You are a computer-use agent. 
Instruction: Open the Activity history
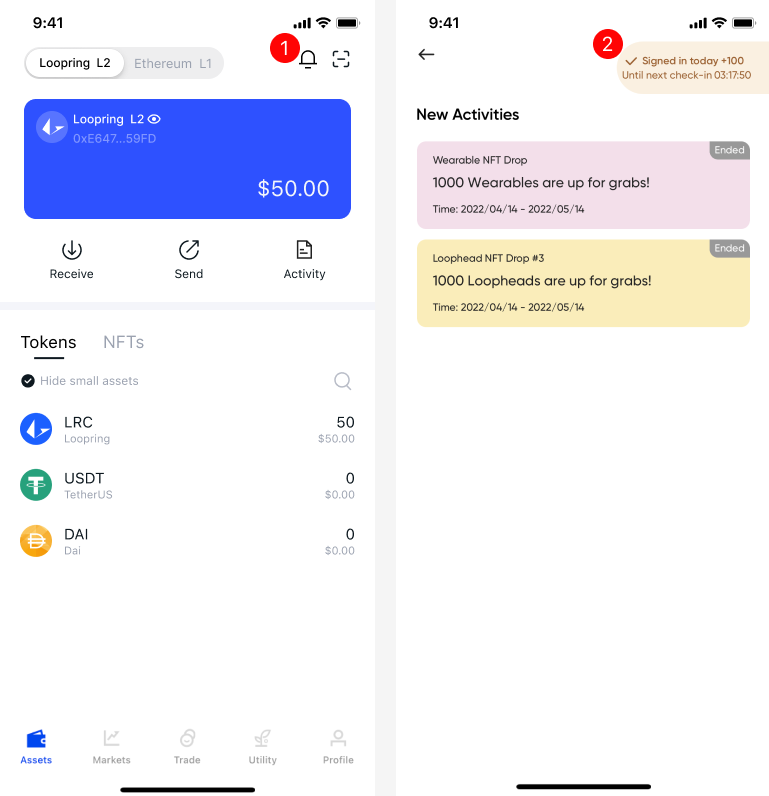[x=304, y=259]
